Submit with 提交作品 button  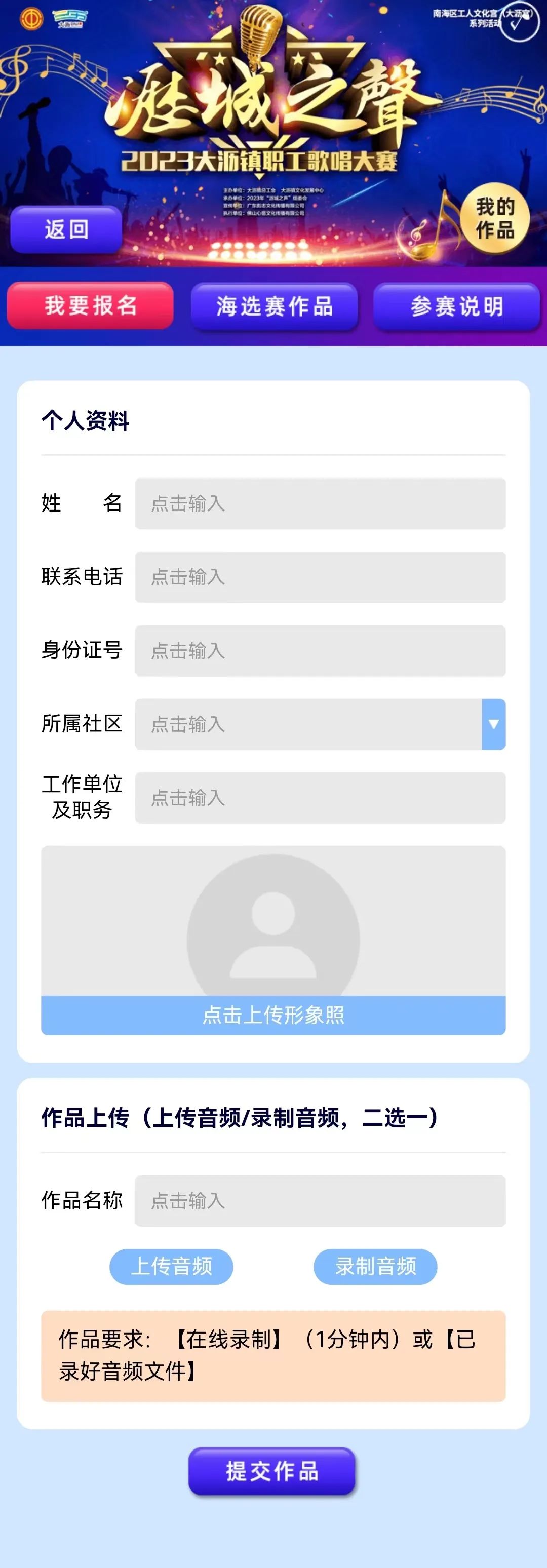[x=272, y=1471]
